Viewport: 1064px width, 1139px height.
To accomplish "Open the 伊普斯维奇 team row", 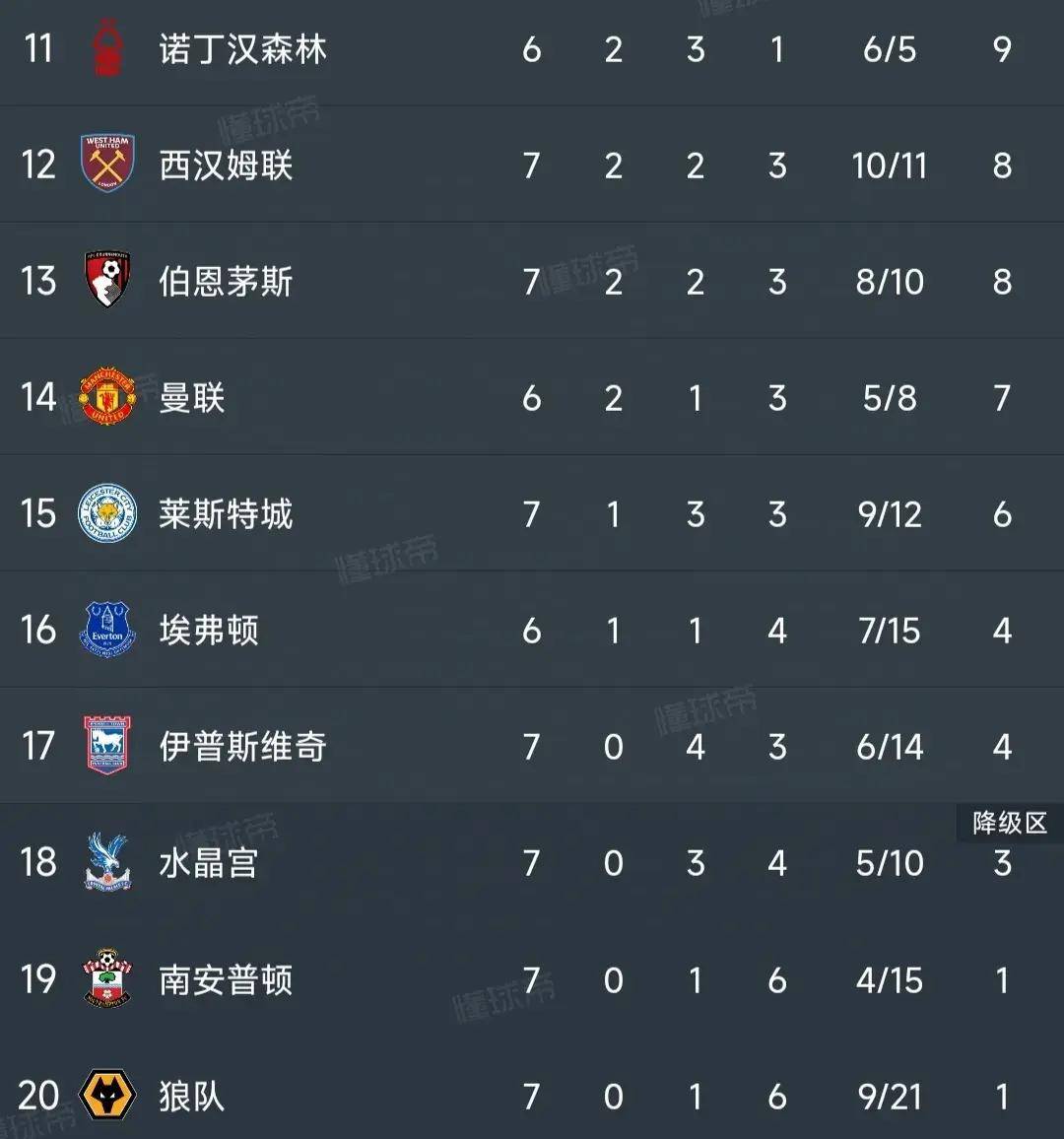I will (242, 746).
